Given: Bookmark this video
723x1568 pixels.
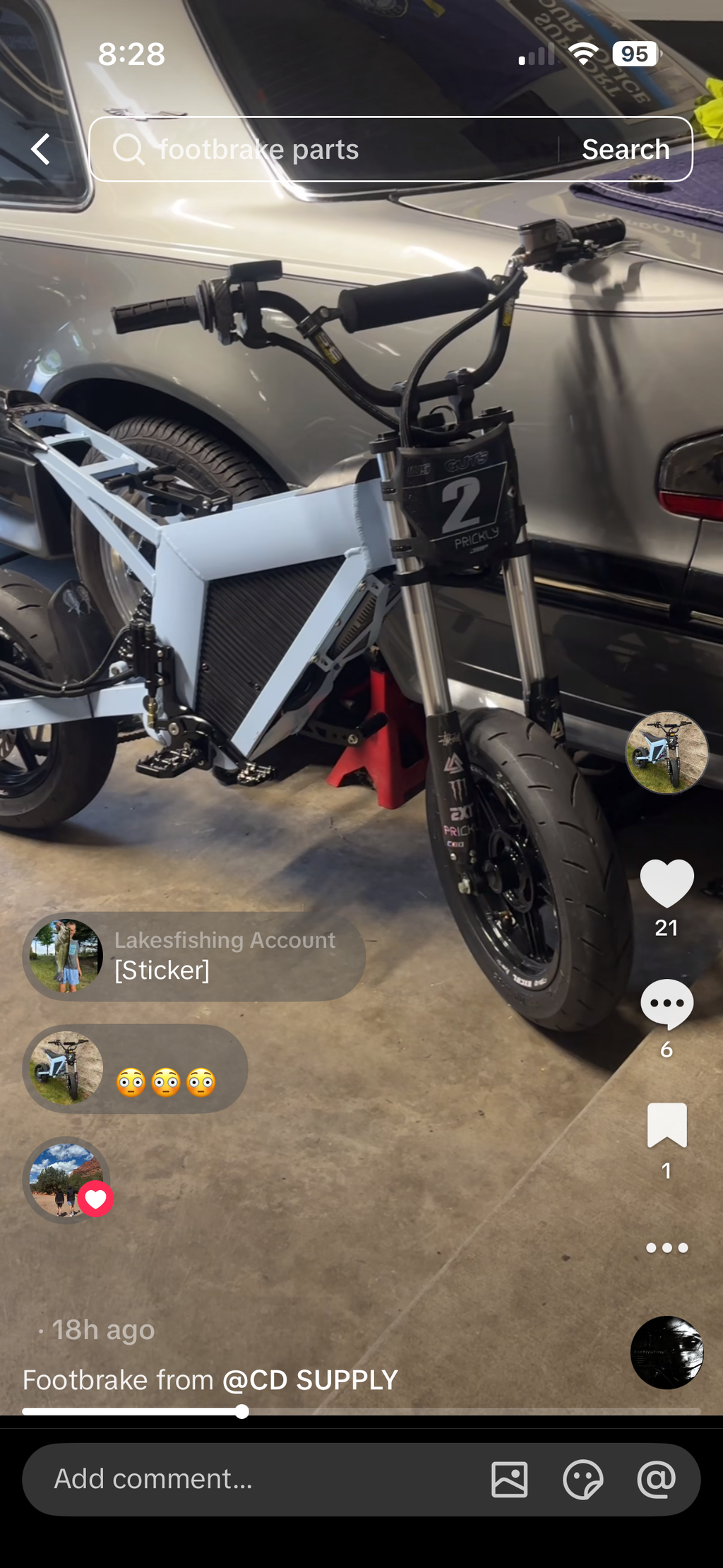Looking at the screenshot, I should (667, 1124).
